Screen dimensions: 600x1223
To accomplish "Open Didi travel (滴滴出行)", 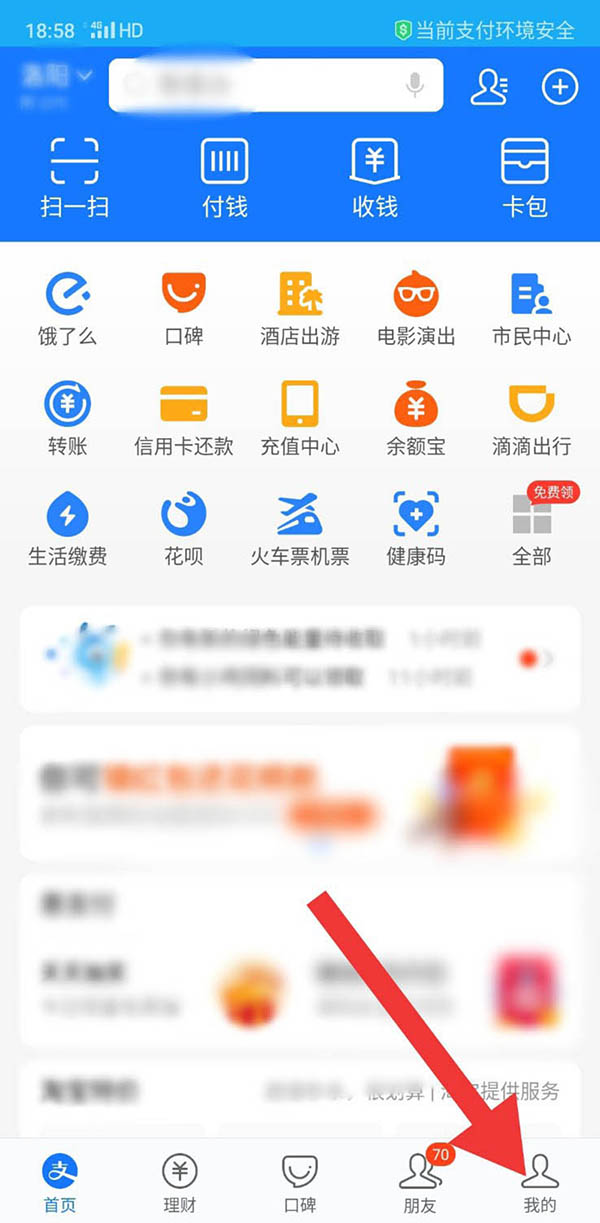I will click(531, 418).
